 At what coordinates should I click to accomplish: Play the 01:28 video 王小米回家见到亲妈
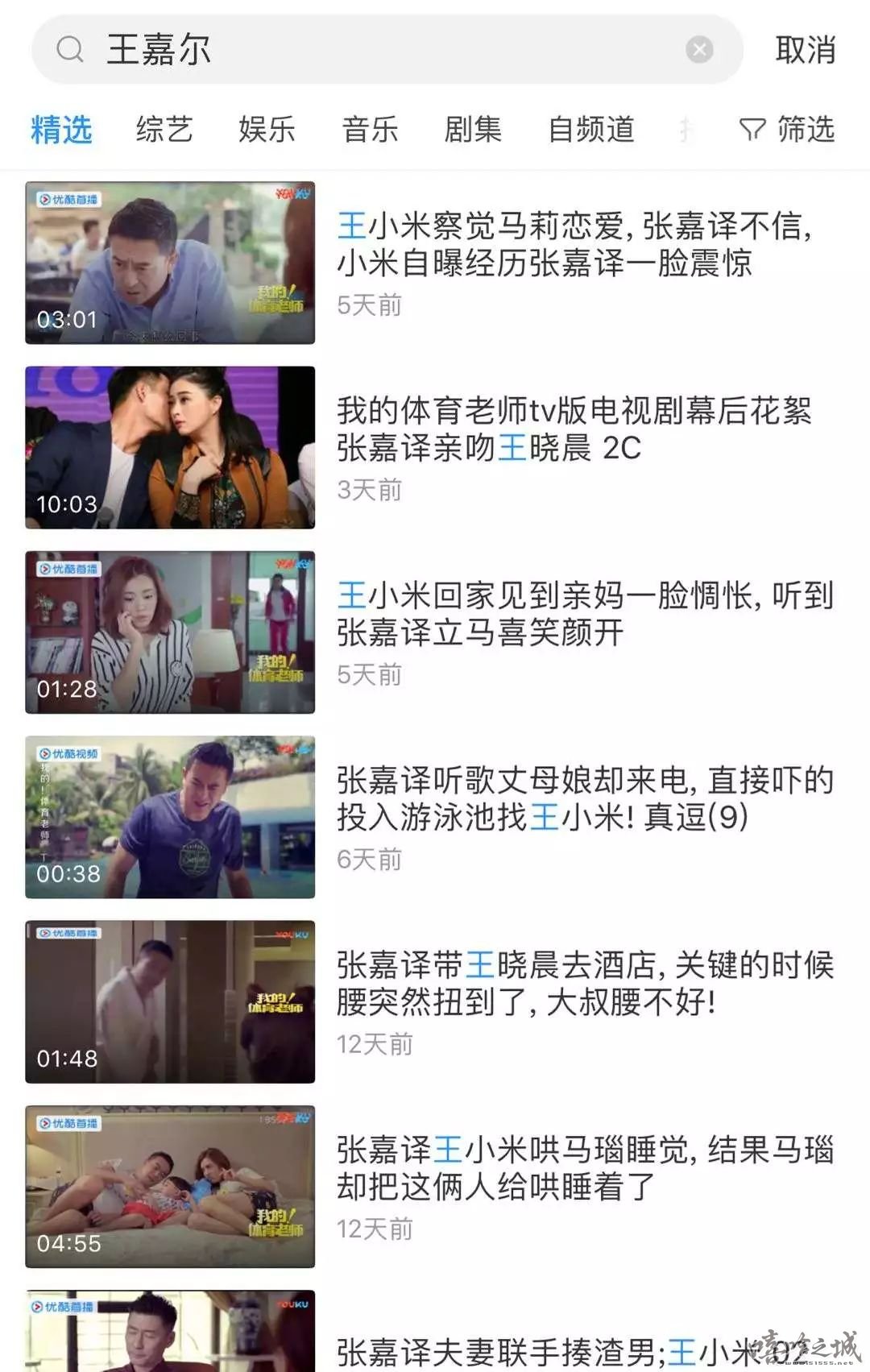point(170,632)
